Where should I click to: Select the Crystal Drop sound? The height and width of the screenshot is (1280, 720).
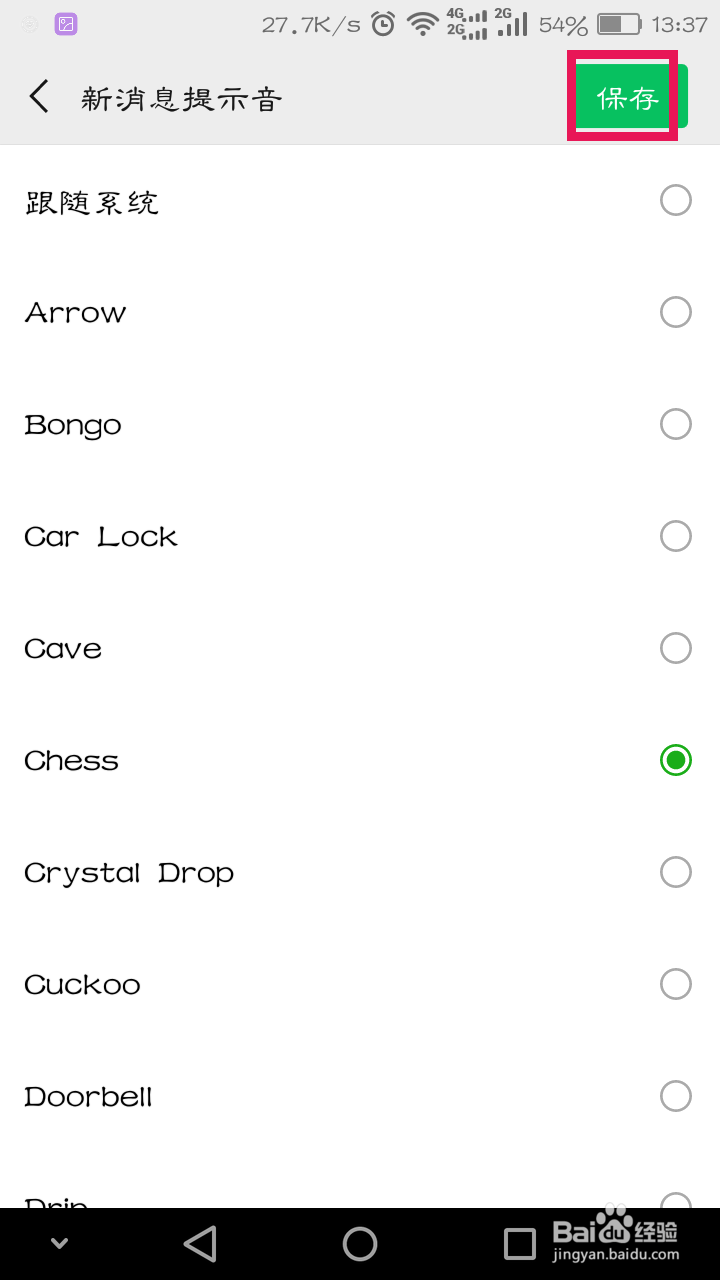click(x=360, y=873)
